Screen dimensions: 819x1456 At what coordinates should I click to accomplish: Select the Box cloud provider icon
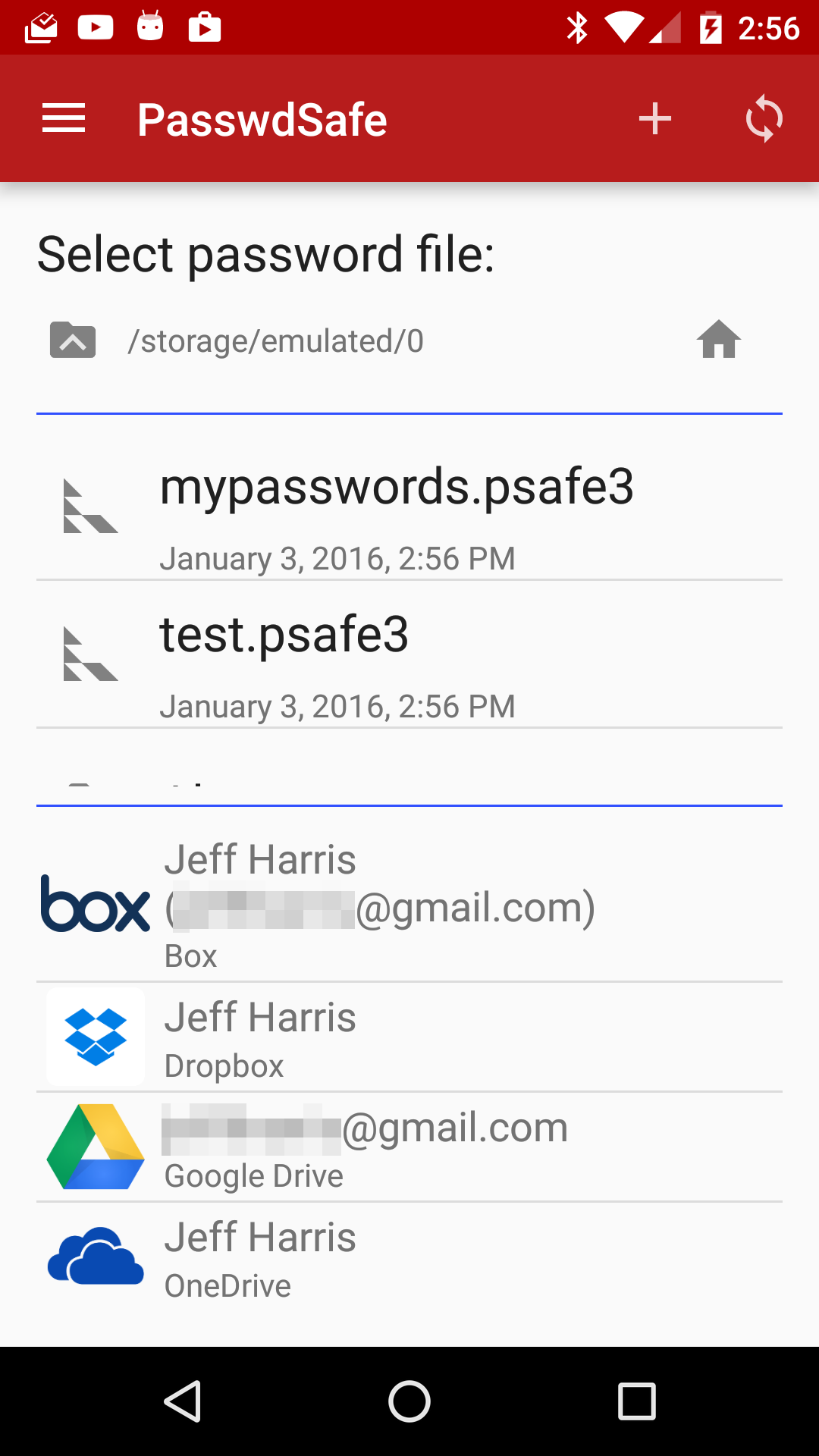point(94,906)
